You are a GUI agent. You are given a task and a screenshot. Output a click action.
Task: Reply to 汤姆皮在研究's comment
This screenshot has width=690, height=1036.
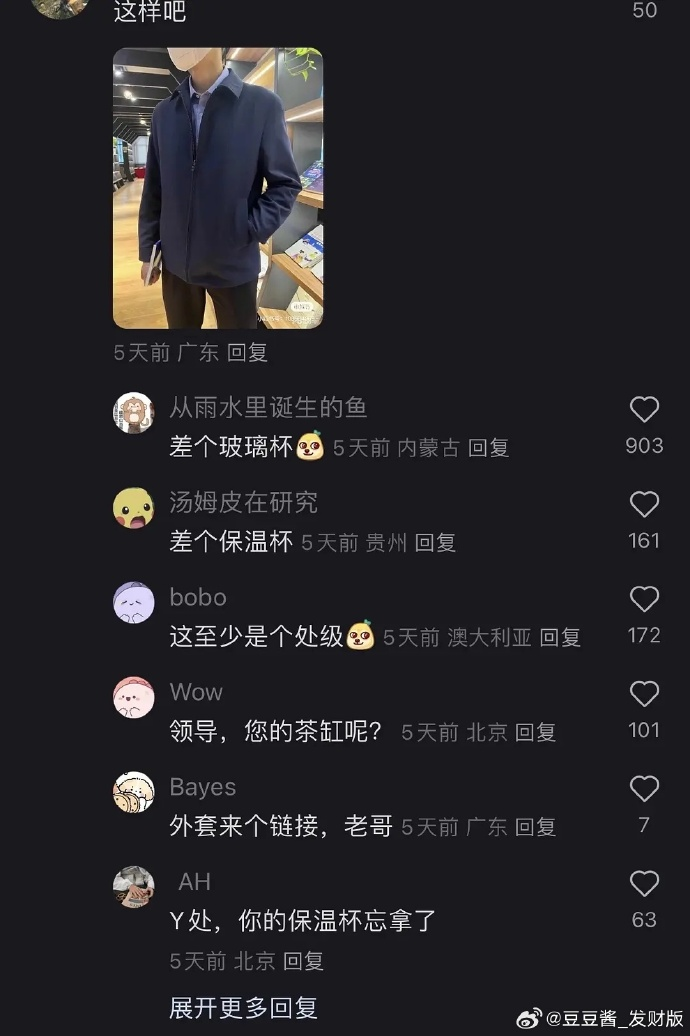[435, 543]
